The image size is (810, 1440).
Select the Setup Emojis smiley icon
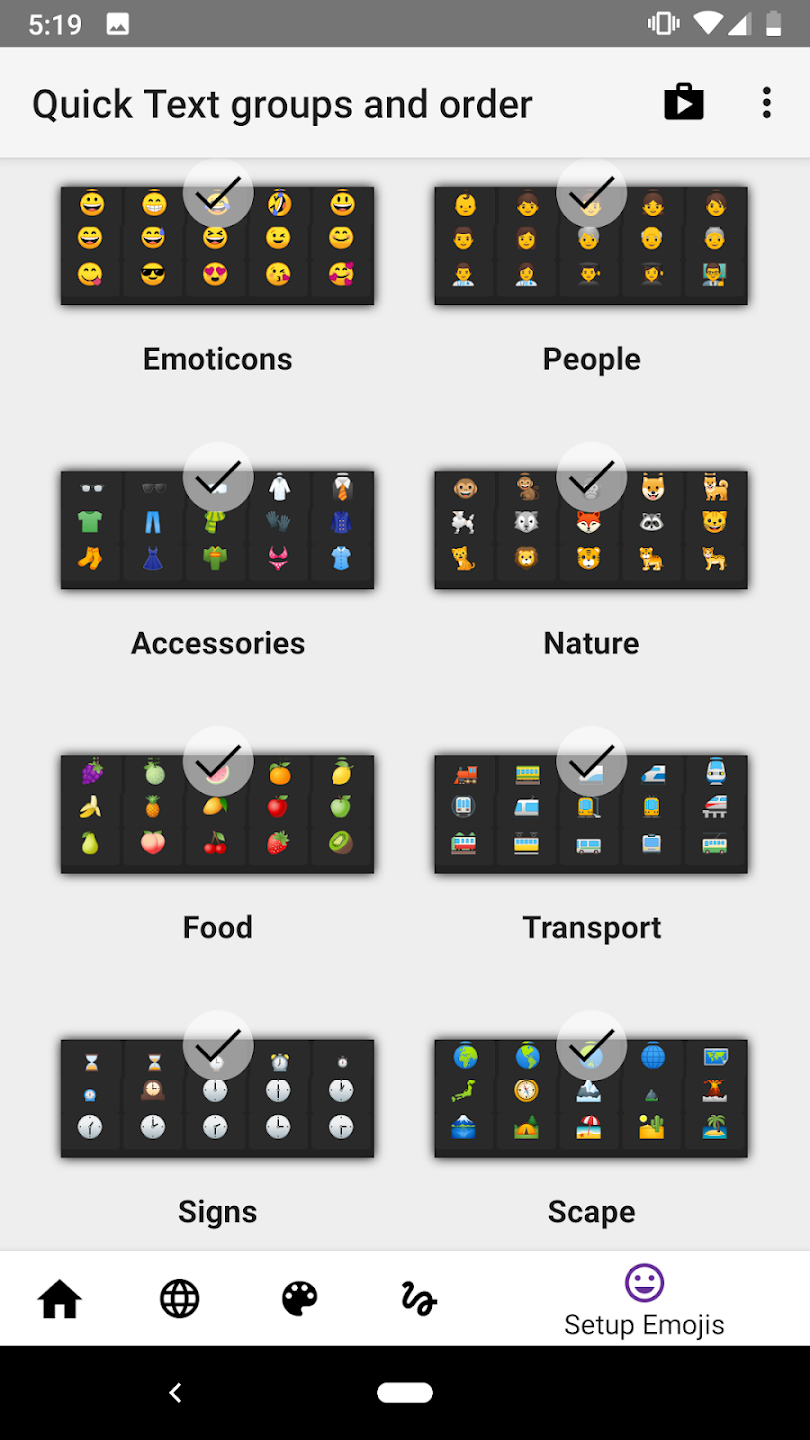[645, 1281]
